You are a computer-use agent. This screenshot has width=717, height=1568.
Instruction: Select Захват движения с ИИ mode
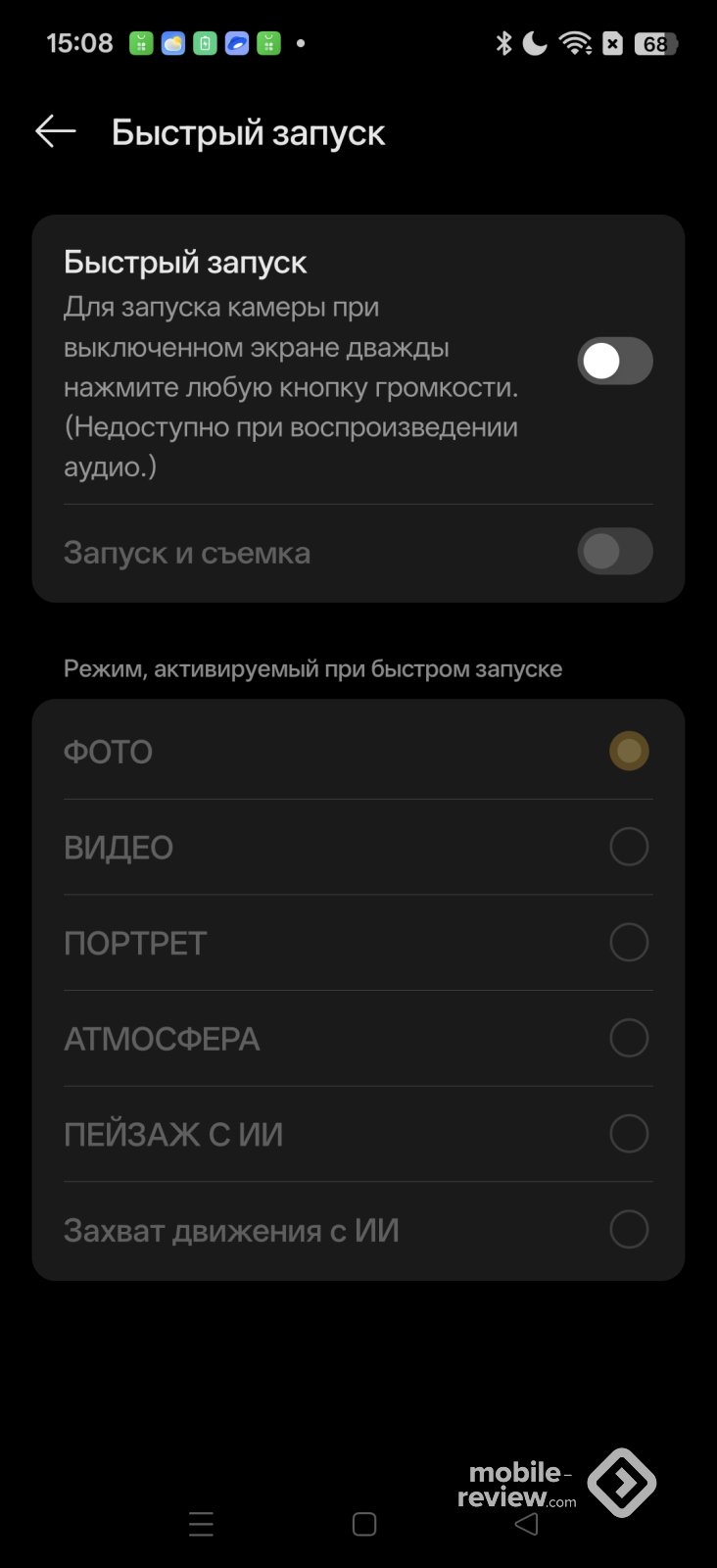point(628,1229)
